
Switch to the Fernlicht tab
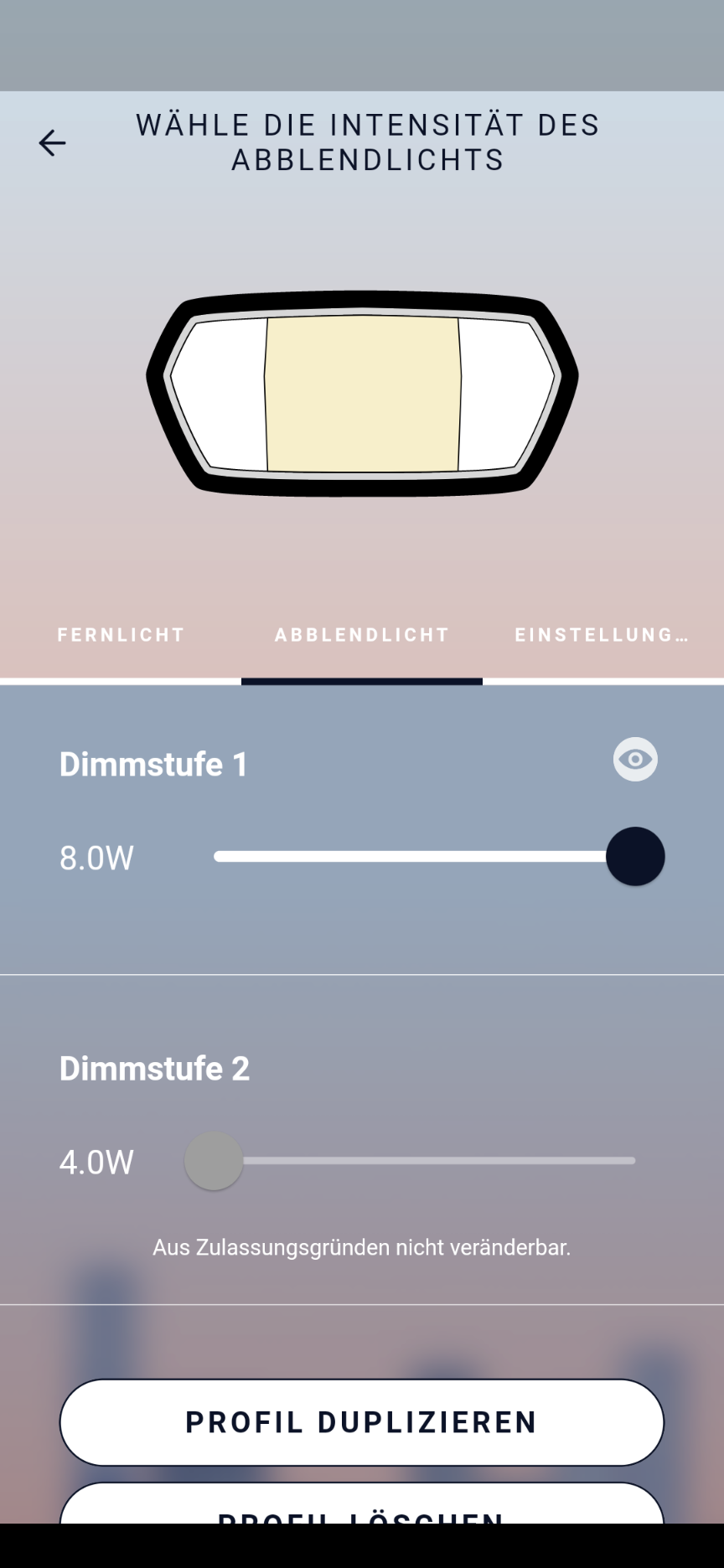click(x=121, y=635)
